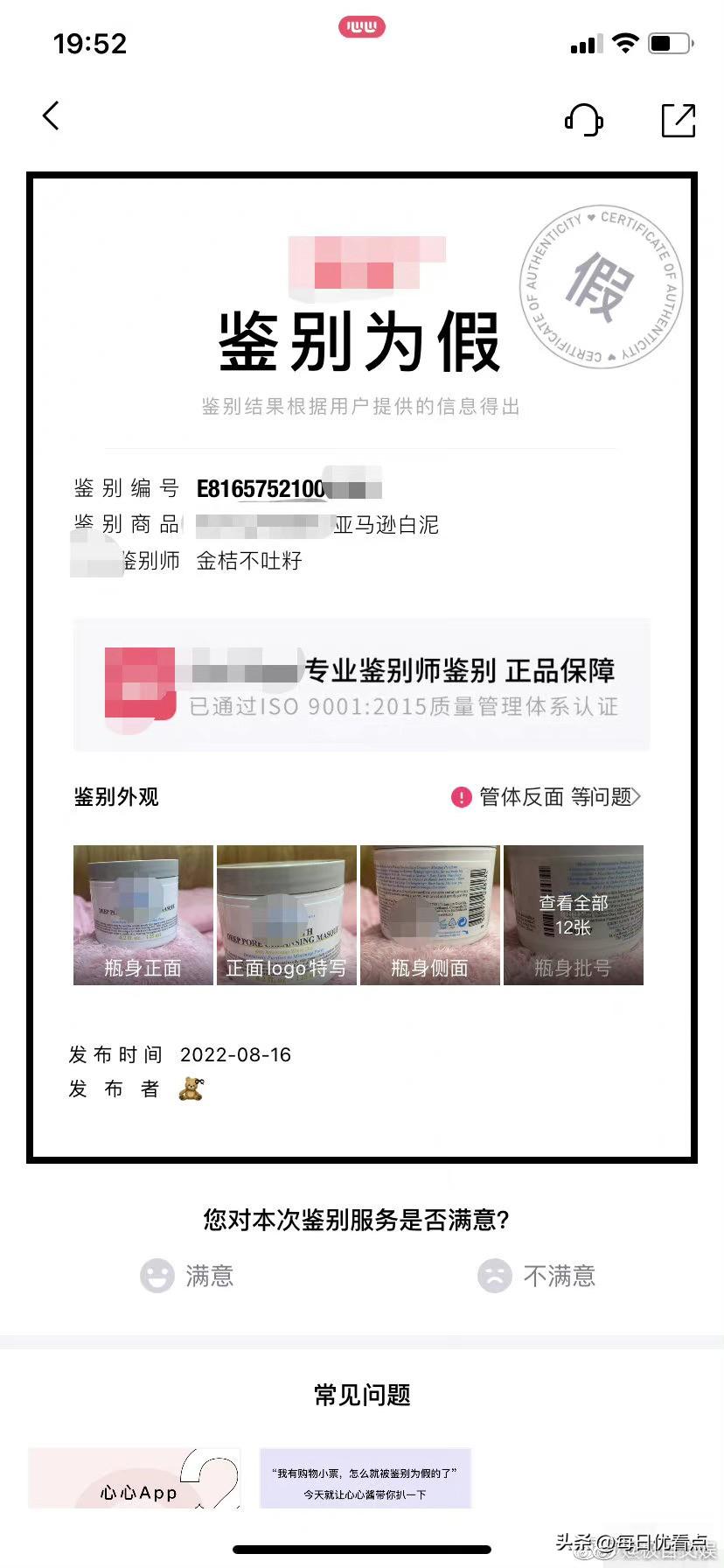Open the 心心App FAQ card

(x=135, y=1478)
